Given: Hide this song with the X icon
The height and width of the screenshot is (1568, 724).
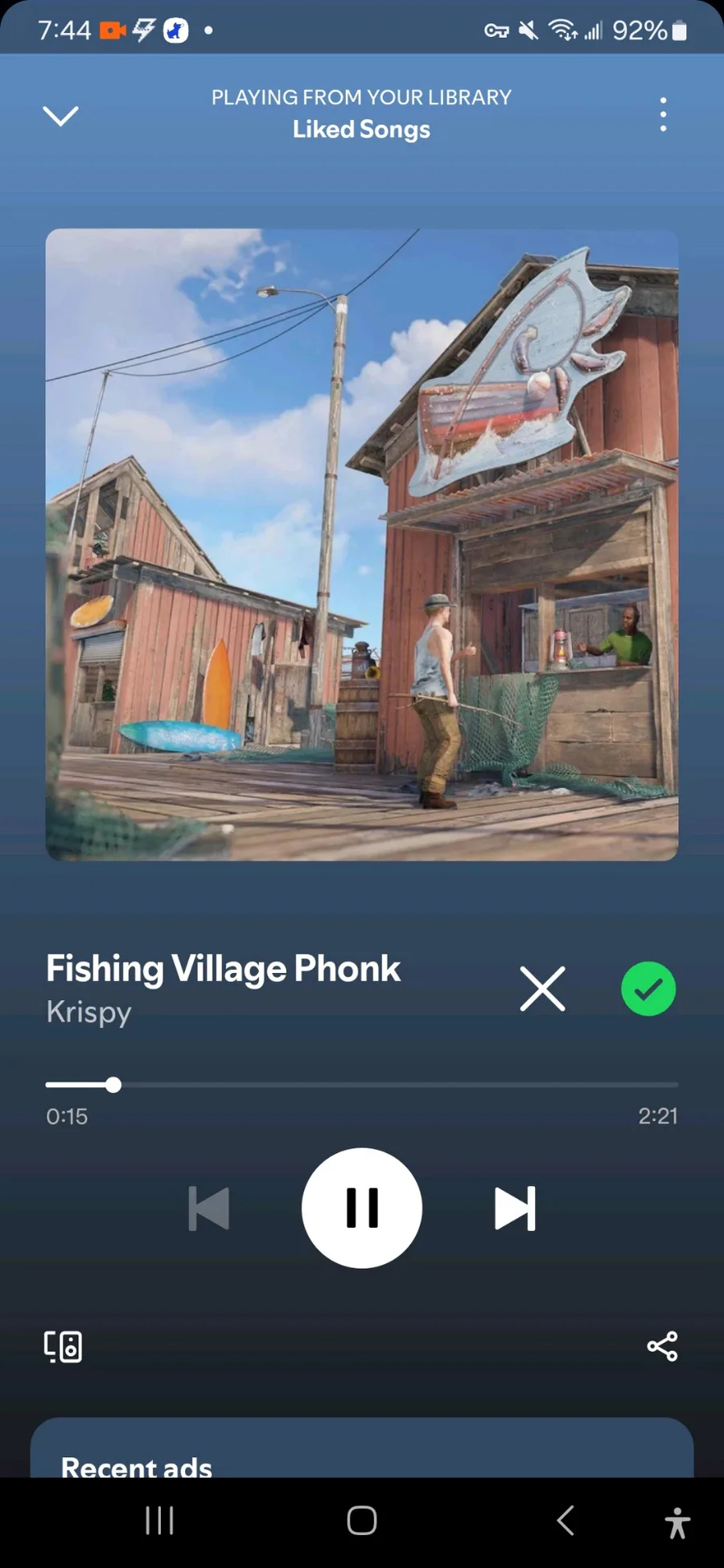Looking at the screenshot, I should pyautogui.click(x=542, y=988).
